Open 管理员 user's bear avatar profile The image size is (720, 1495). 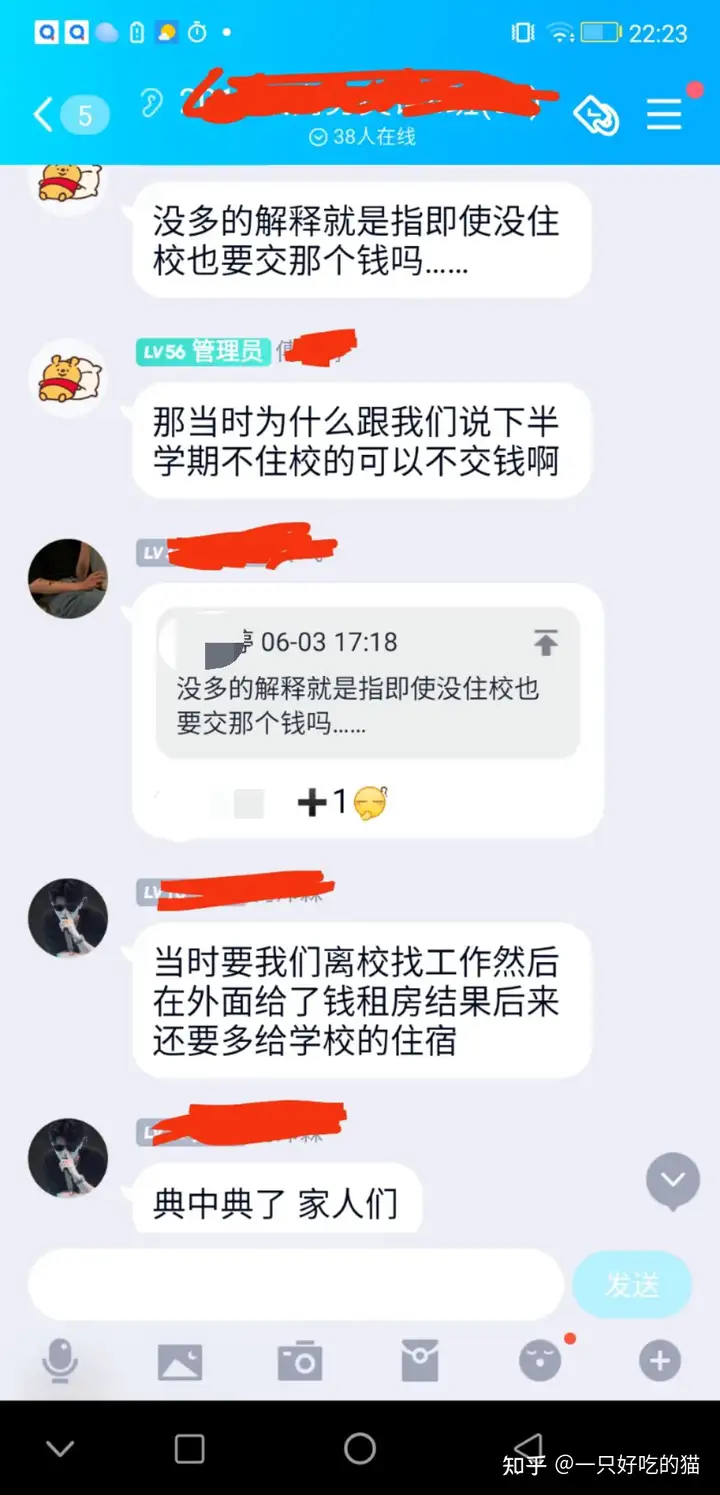click(68, 378)
